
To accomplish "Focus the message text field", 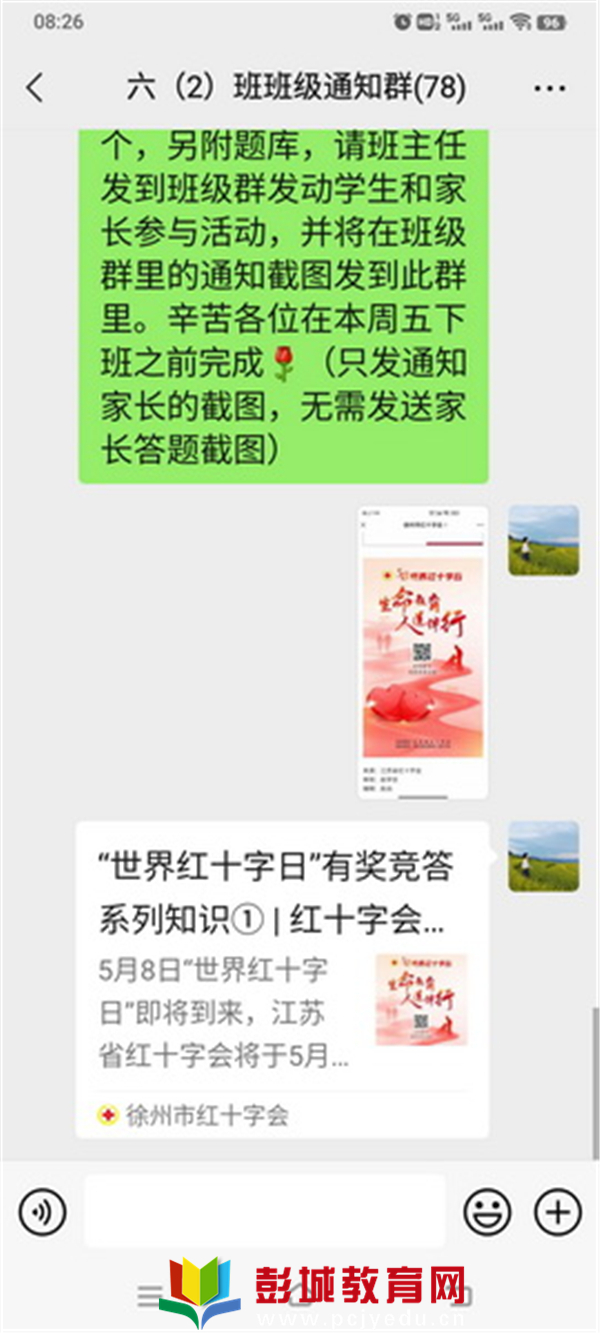I will click(x=264, y=1211).
